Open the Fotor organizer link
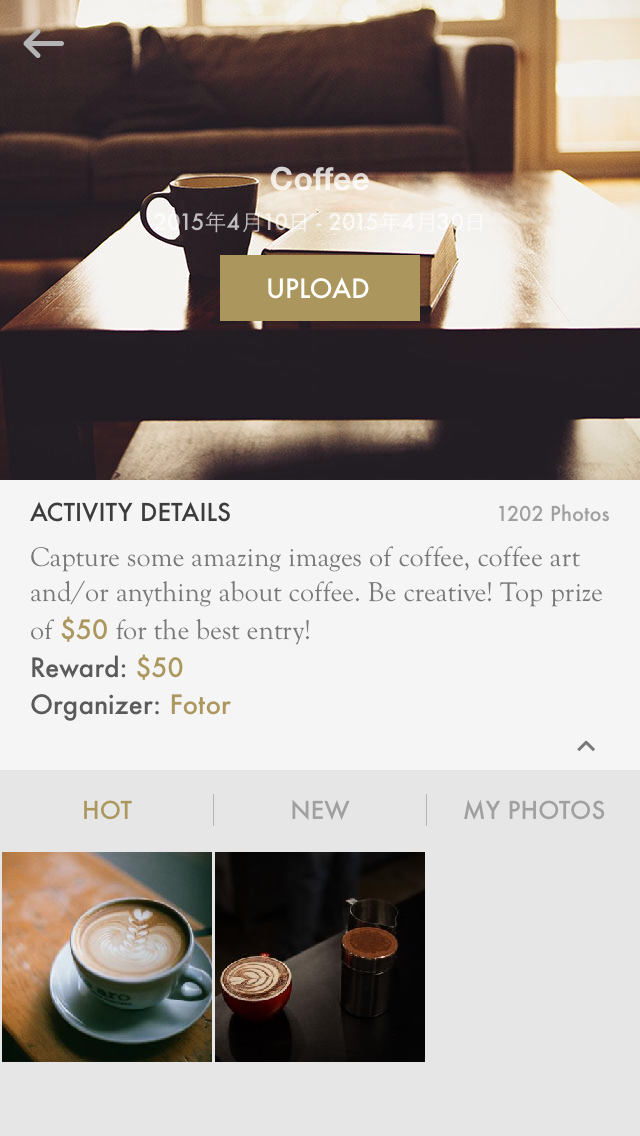Viewport: 640px width, 1136px height. coord(200,705)
